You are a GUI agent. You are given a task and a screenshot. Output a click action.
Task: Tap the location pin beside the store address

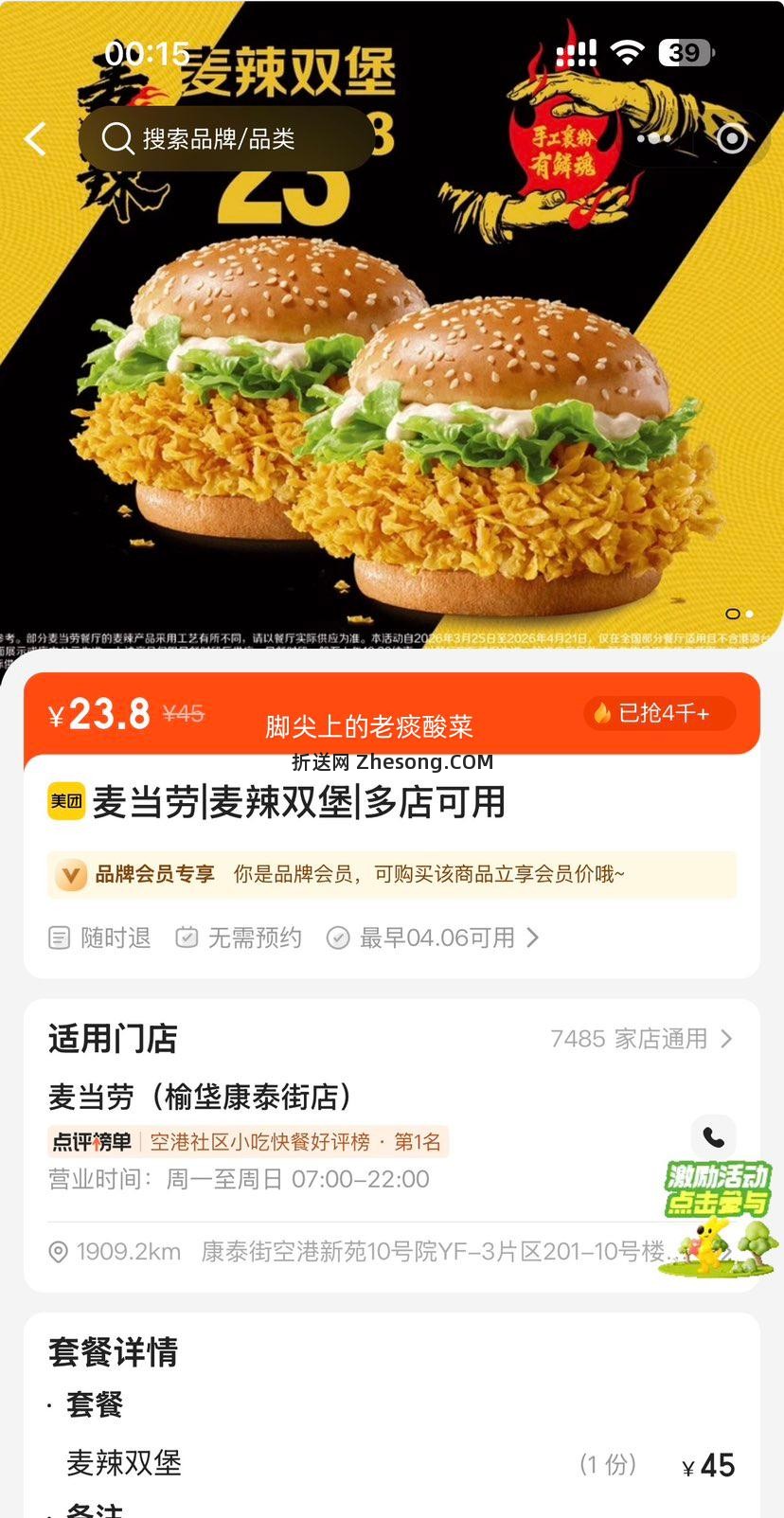click(60, 1252)
